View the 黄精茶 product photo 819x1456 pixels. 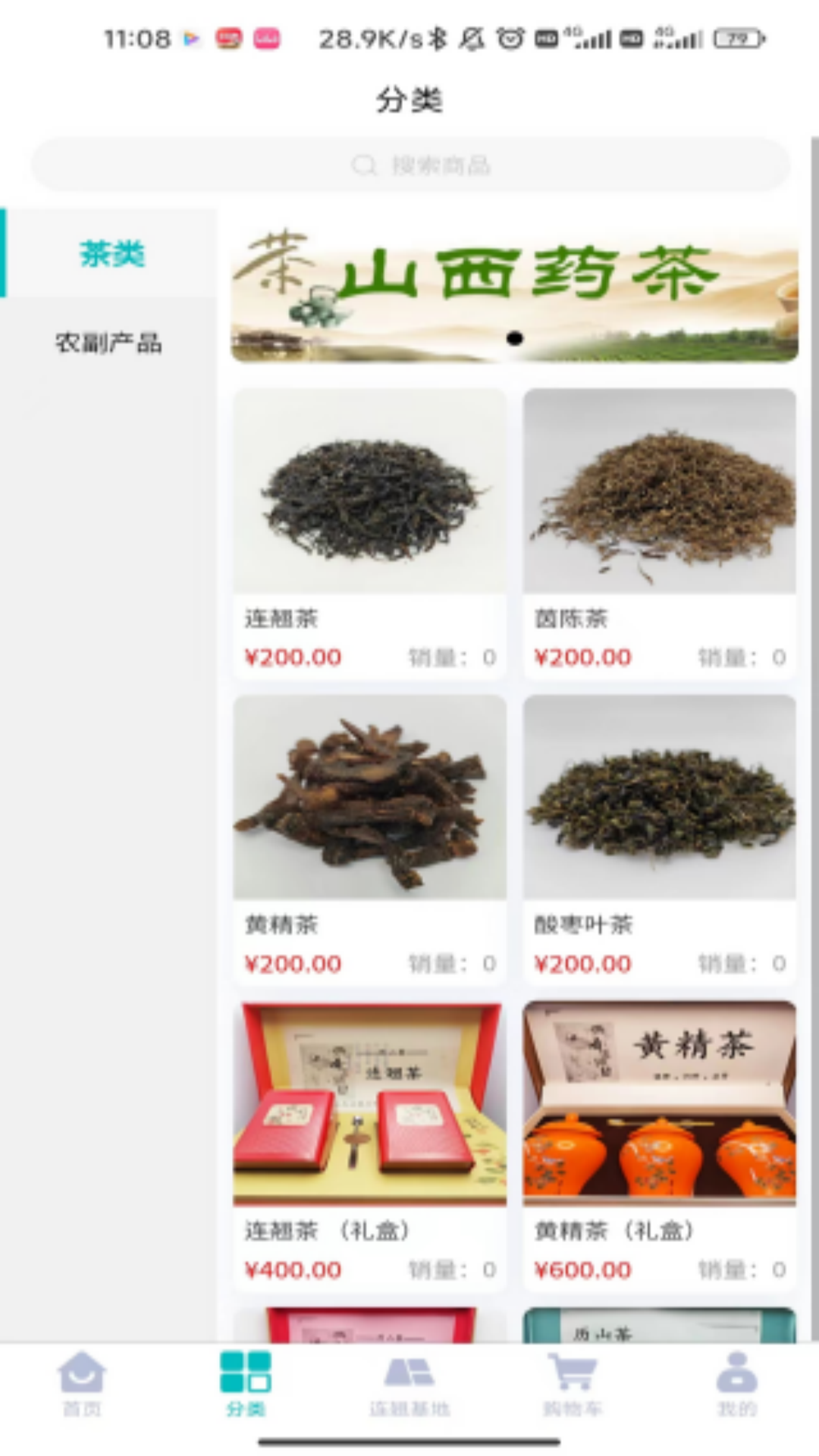point(369,800)
